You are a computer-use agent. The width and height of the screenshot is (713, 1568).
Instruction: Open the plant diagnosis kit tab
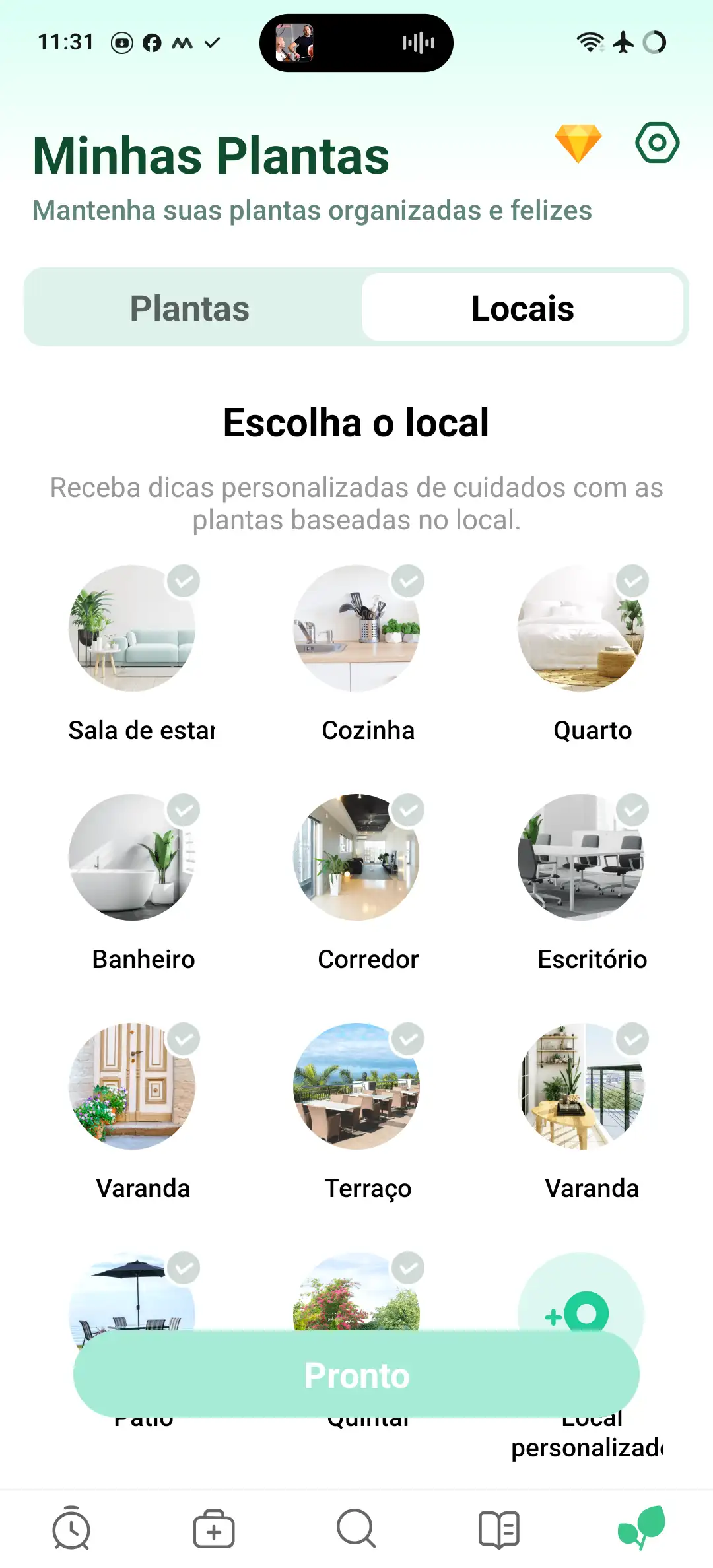(214, 1528)
